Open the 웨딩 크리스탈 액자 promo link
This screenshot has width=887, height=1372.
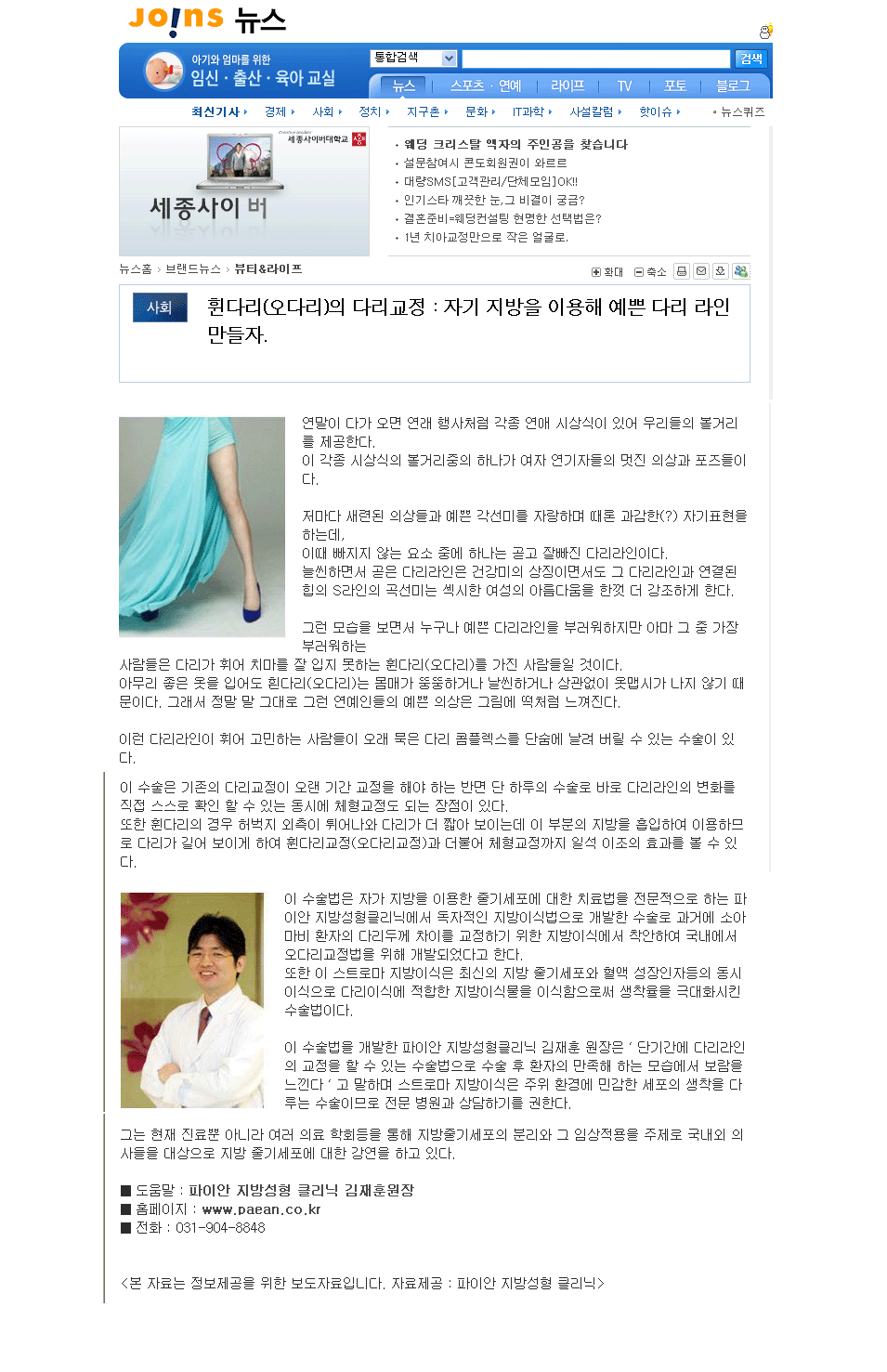tap(515, 144)
